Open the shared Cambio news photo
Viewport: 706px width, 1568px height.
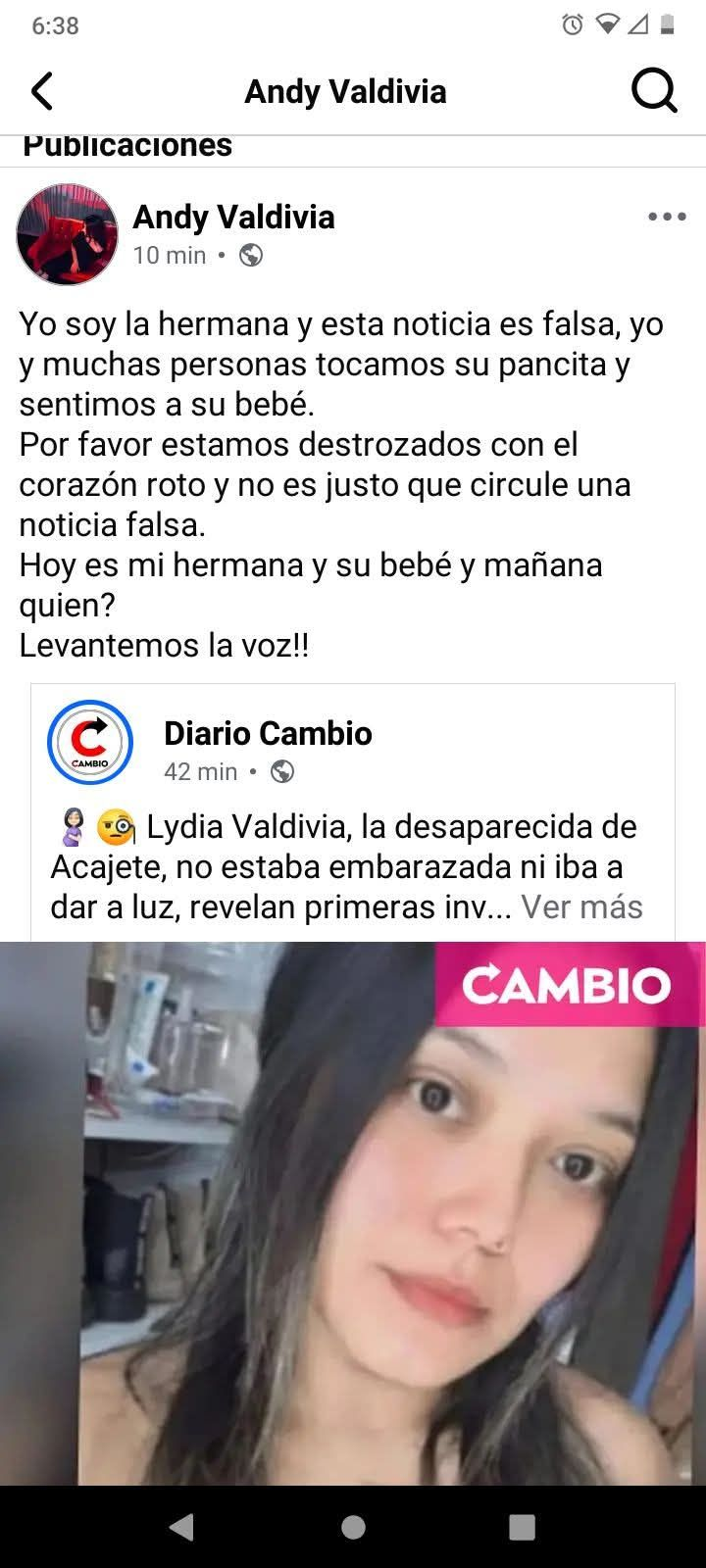click(353, 1213)
